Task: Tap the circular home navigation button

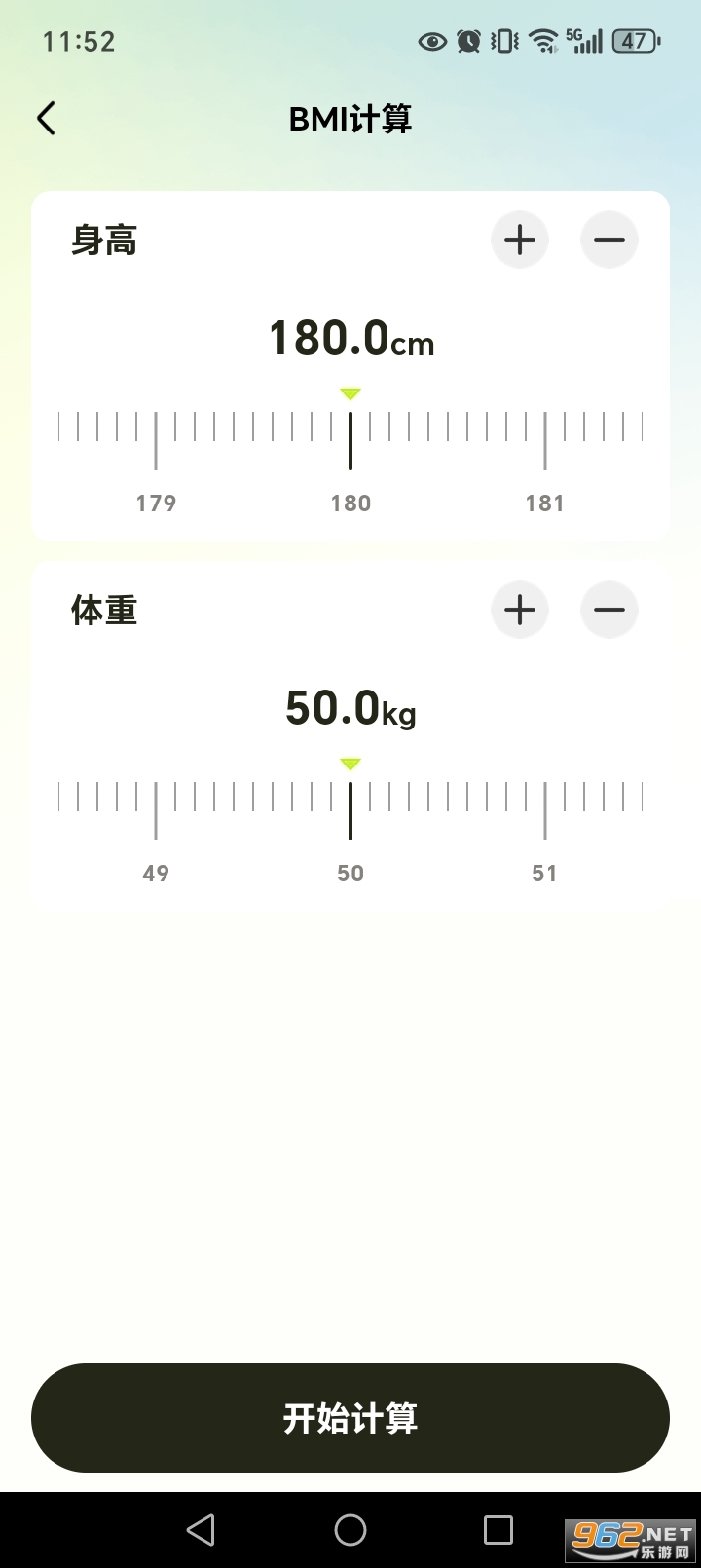Action: pos(350,1529)
